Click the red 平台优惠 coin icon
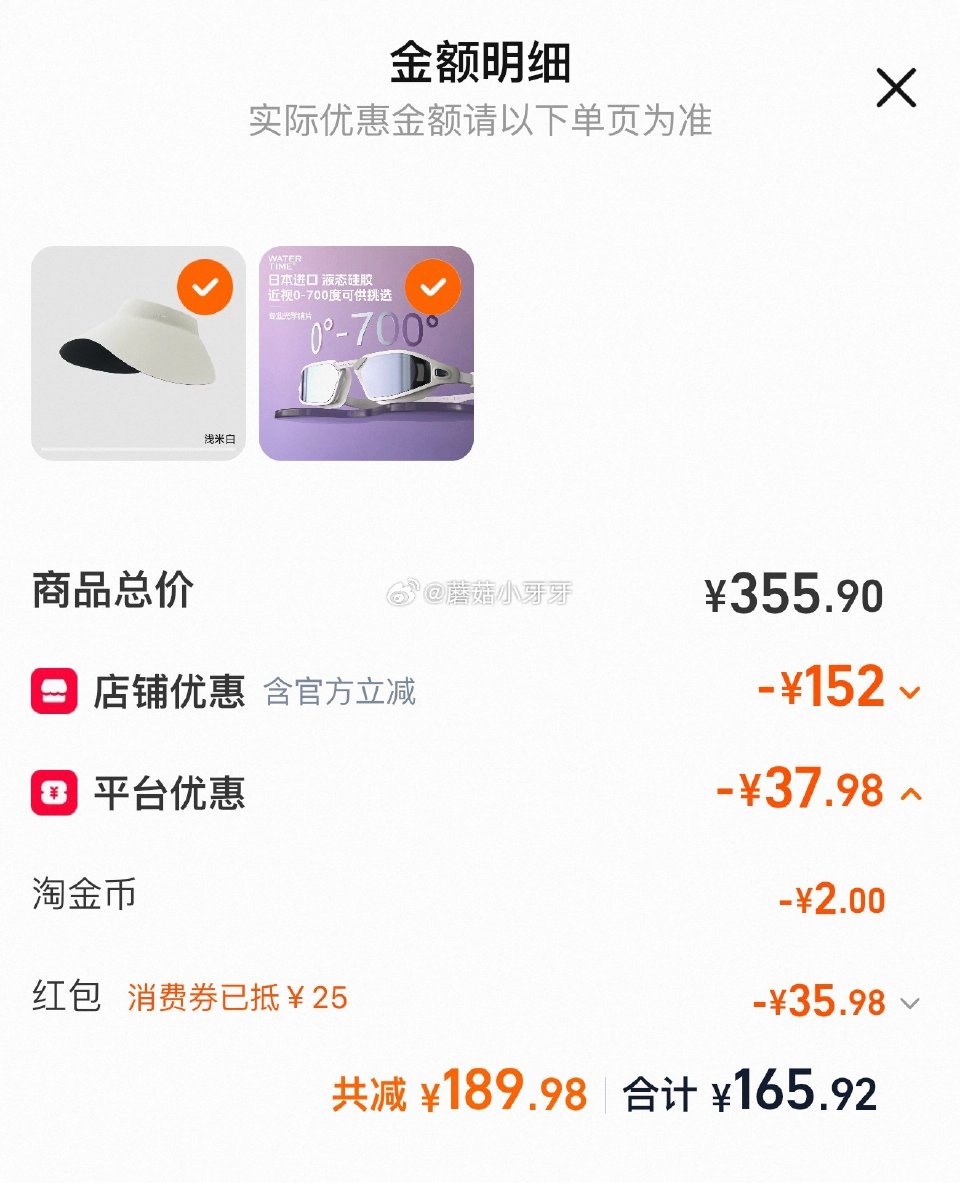This screenshot has width=960, height=1183. [x=50, y=793]
